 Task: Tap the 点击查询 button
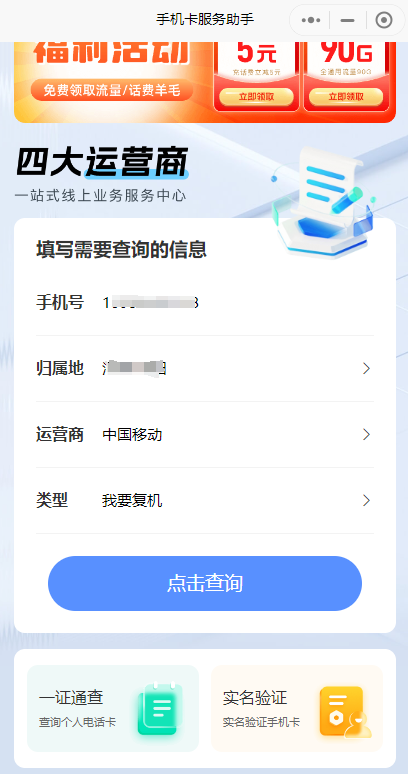[205, 583]
